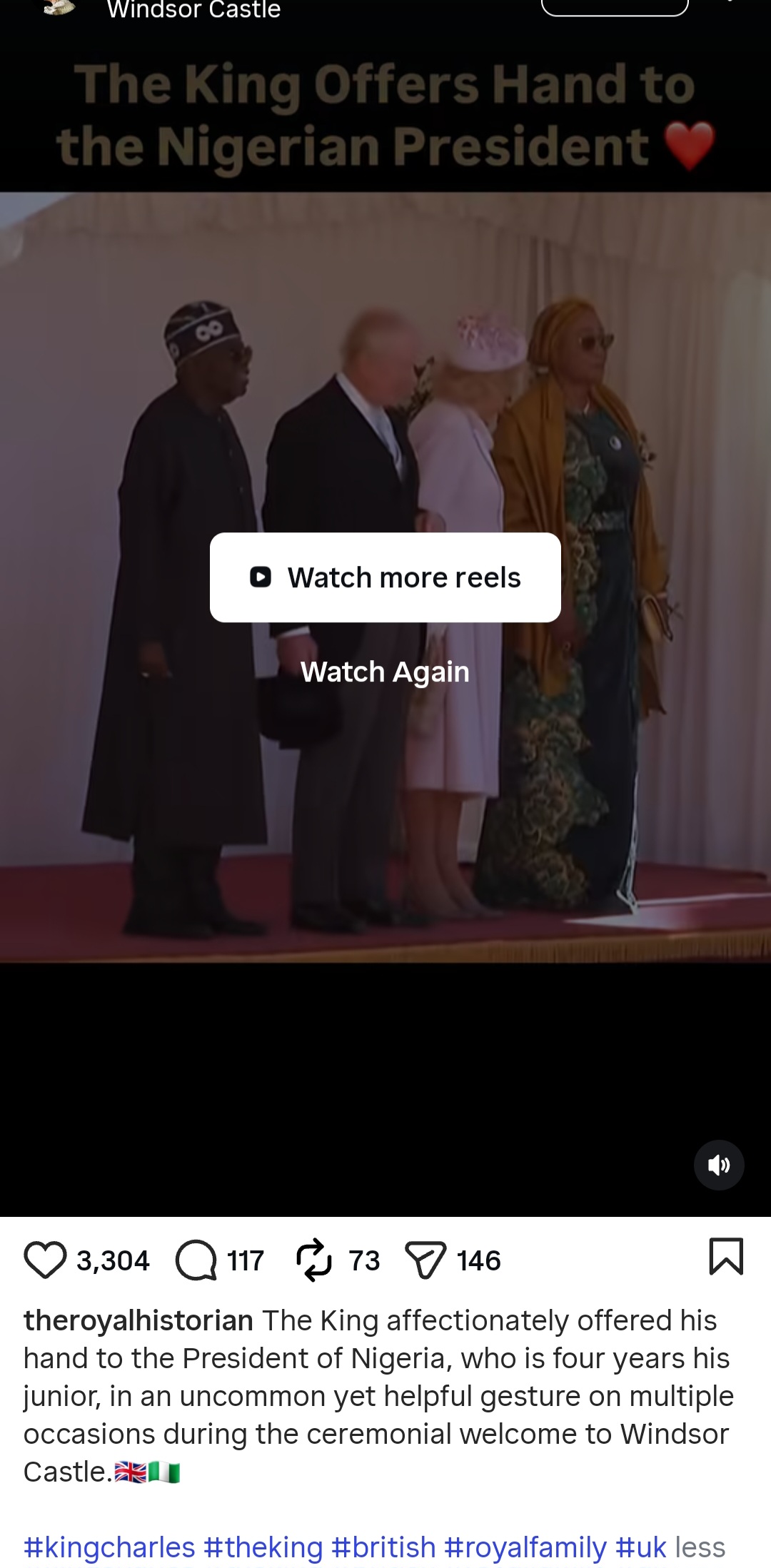
Task: Repost this reel
Action: (314, 1260)
